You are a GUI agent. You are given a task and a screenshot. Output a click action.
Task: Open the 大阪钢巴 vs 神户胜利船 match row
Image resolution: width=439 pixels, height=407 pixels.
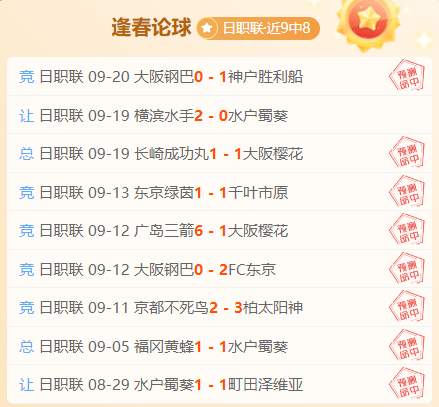(219, 76)
